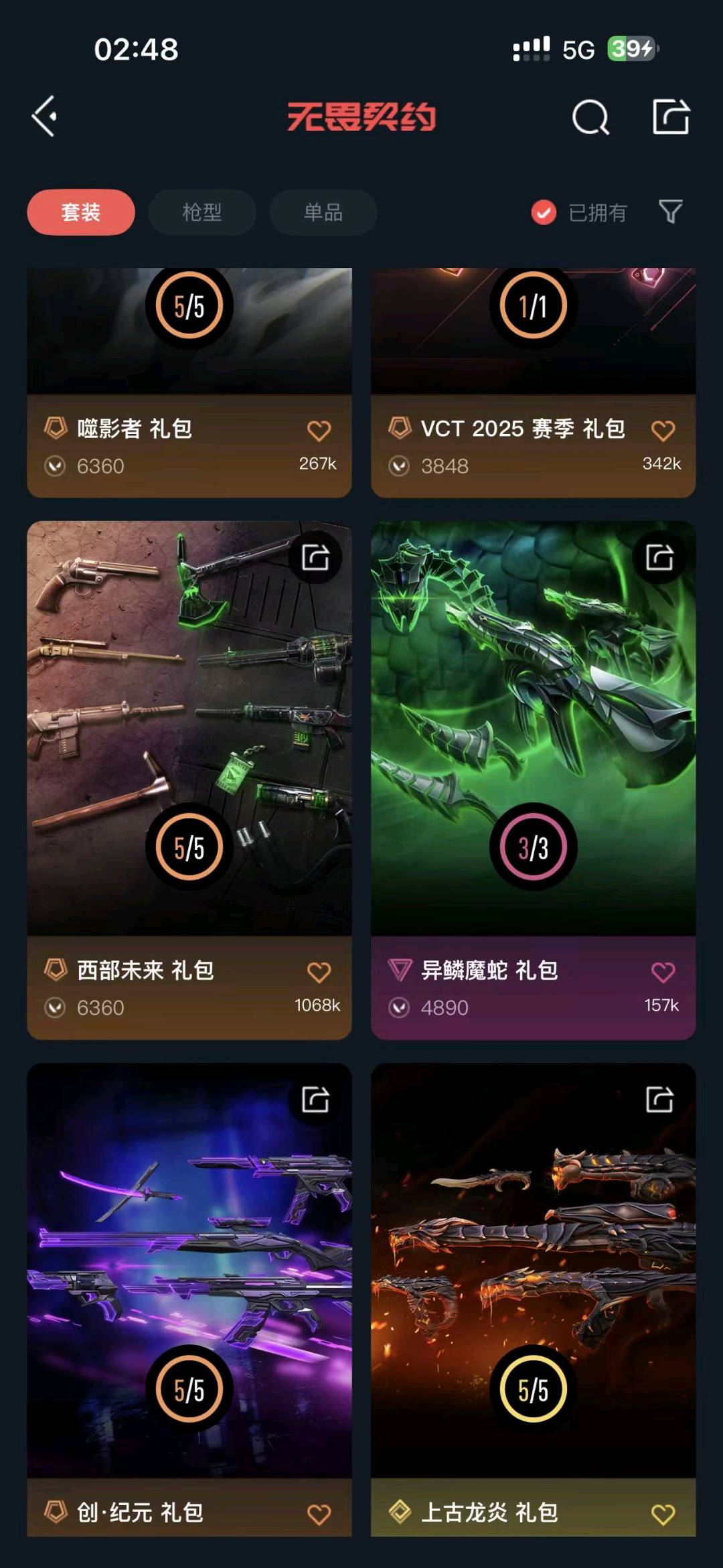Open search in the top bar
The image size is (723, 1568).
point(590,118)
